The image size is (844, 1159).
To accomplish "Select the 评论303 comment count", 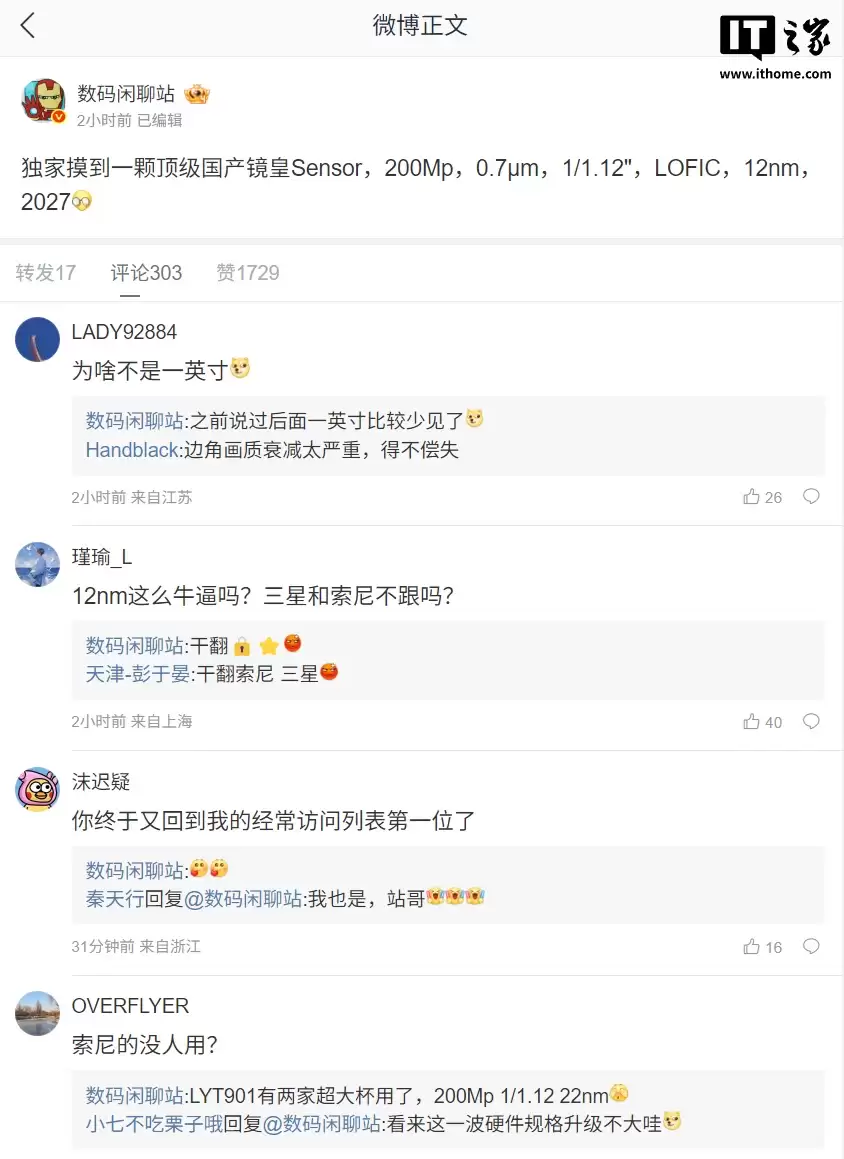I will click(x=146, y=272).
